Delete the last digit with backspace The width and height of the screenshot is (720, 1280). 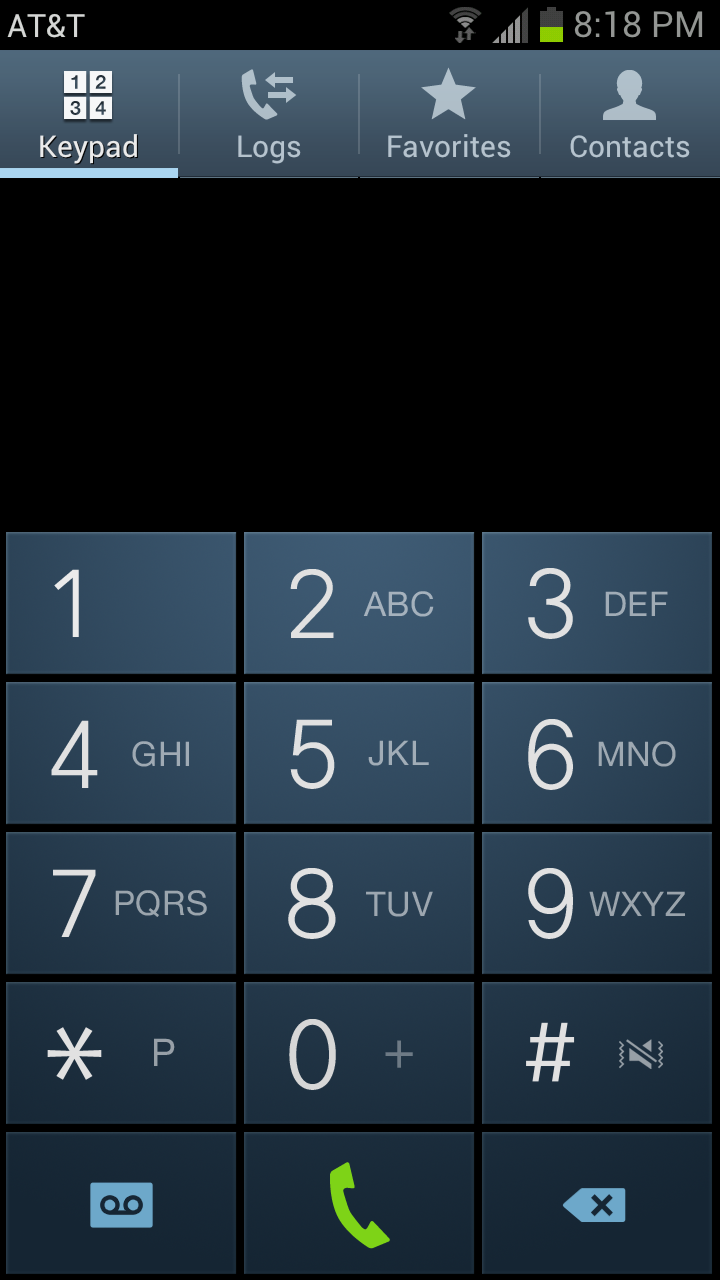597,1203
